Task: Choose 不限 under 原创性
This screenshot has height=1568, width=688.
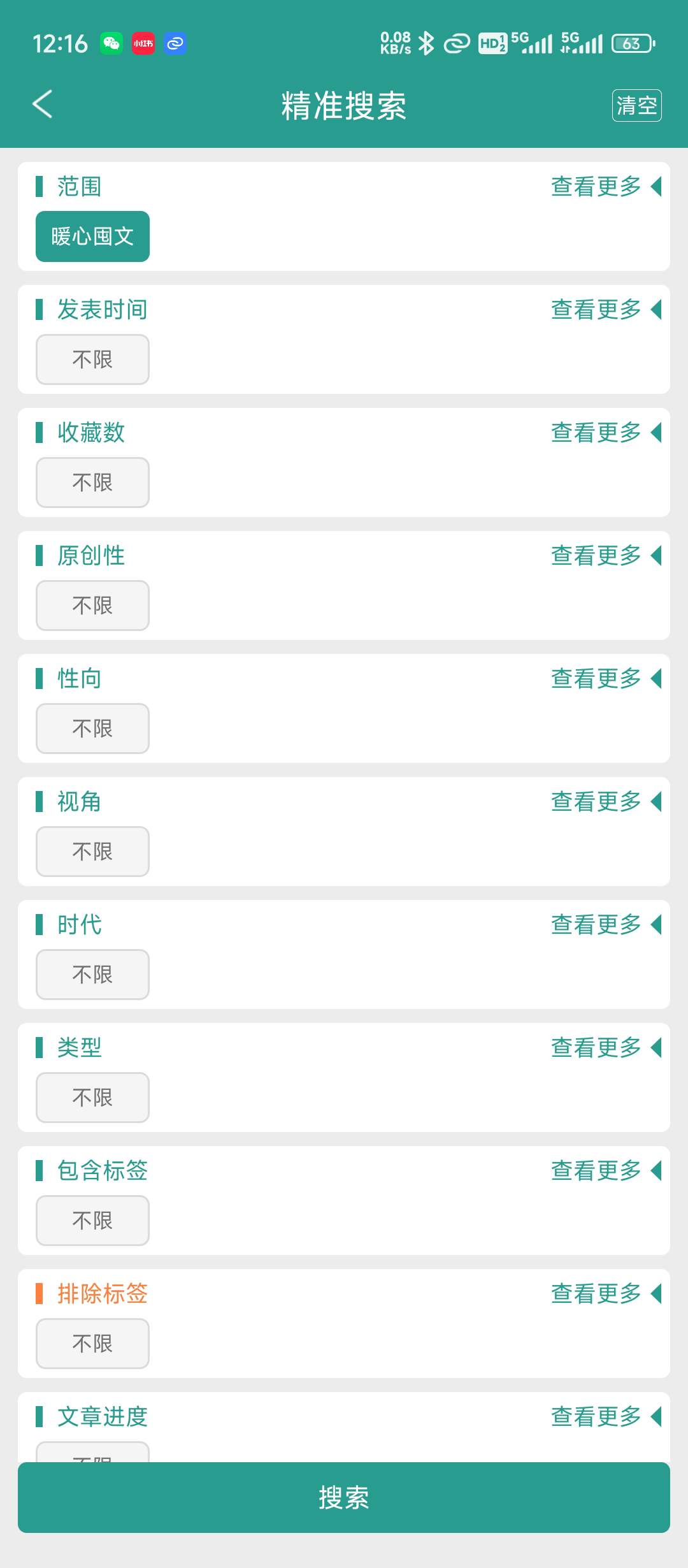Action: (x=92, y=606)
